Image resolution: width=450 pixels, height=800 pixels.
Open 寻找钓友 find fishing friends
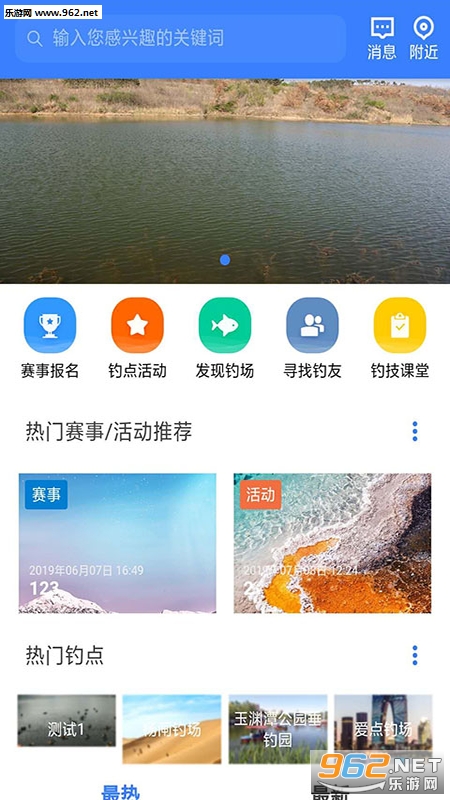tap(312, 338)
